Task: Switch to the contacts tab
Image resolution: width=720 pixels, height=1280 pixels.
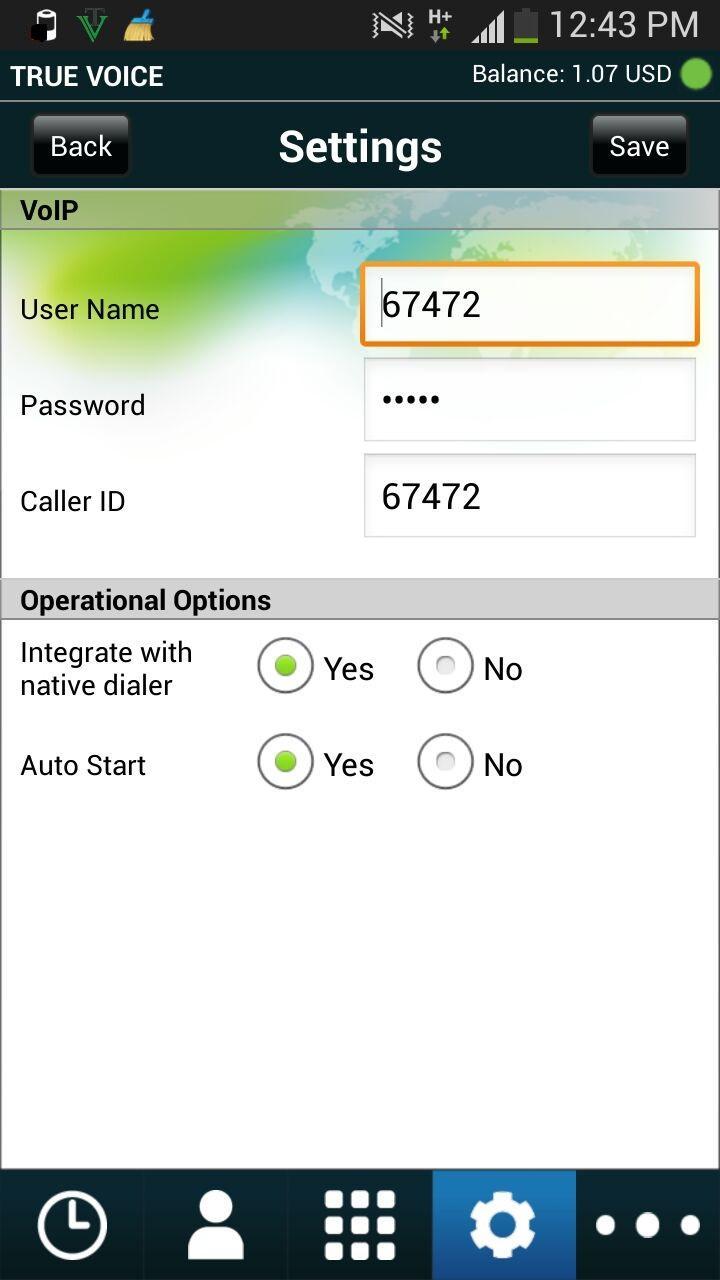Action: (x=216, y=1225)
